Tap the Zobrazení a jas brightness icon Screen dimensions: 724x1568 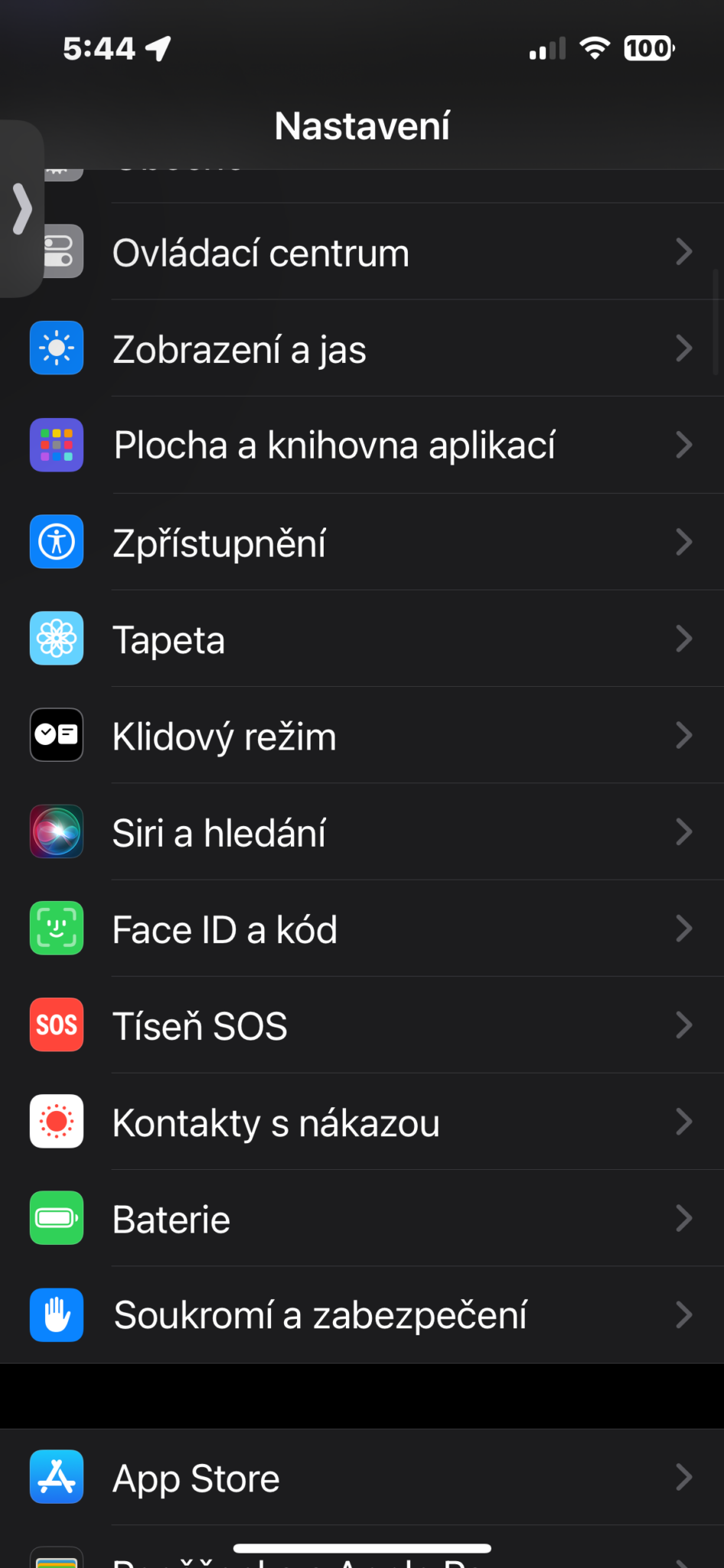57,348
